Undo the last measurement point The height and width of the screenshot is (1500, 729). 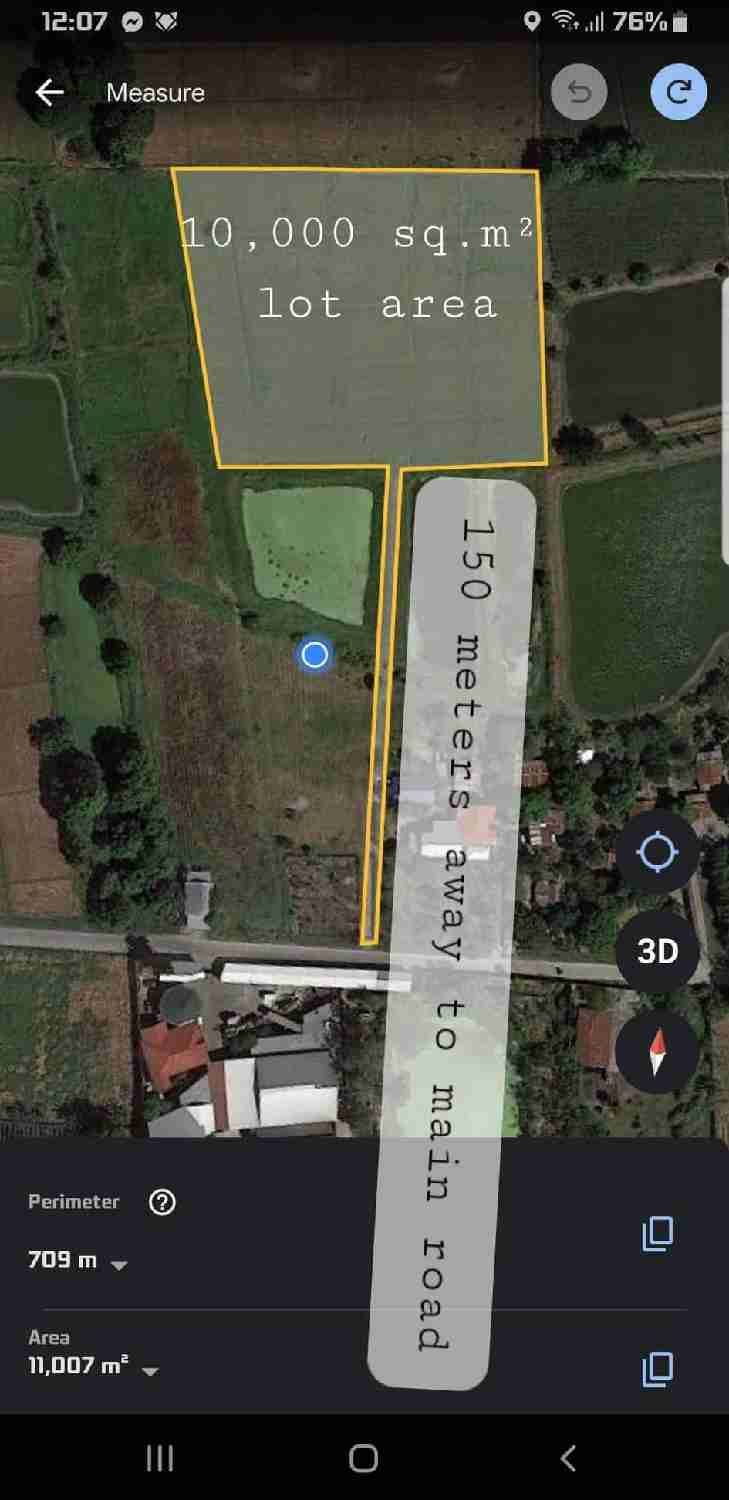(x=579, y=92)
